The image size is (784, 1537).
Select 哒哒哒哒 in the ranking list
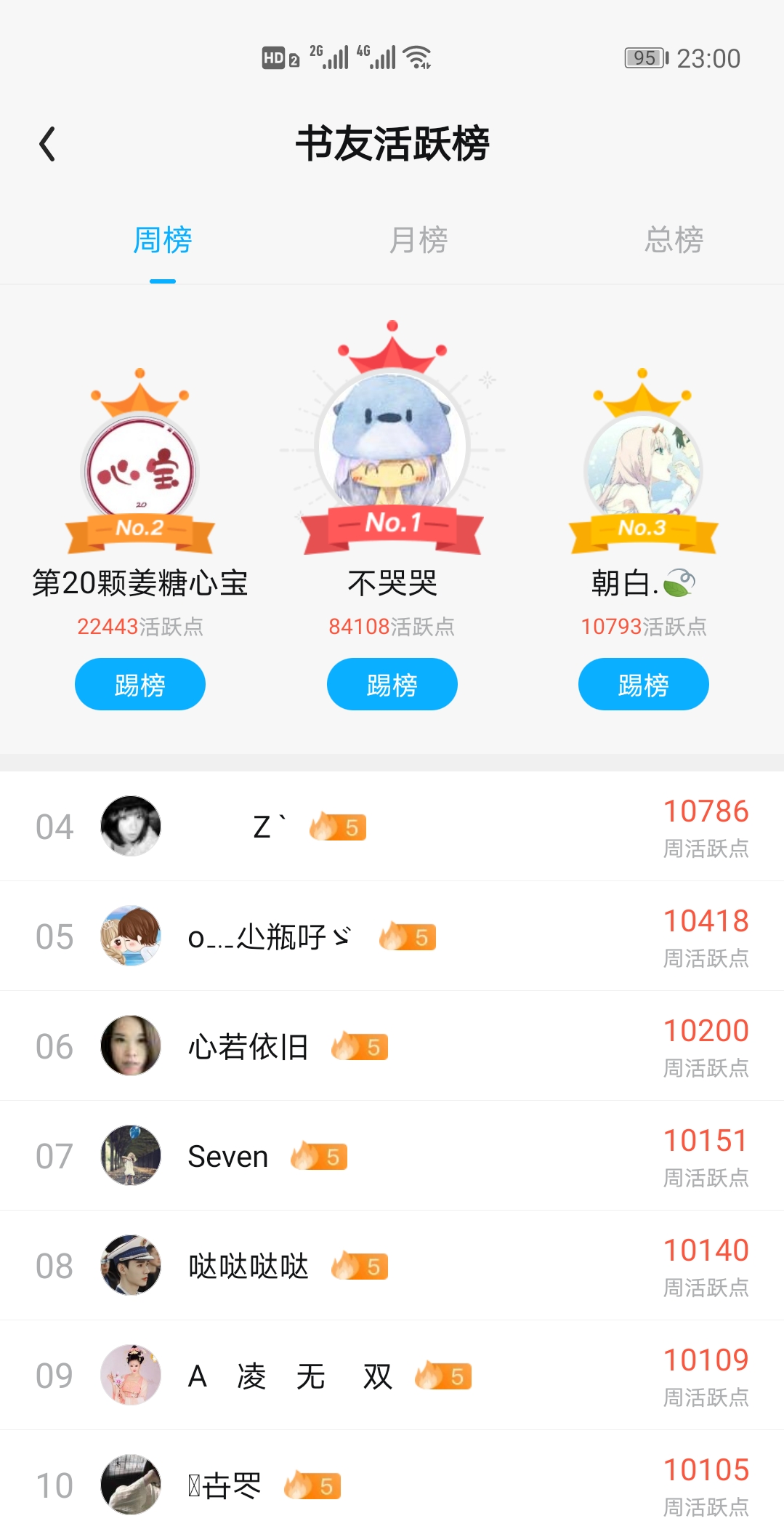click(x=392, y=1266)
